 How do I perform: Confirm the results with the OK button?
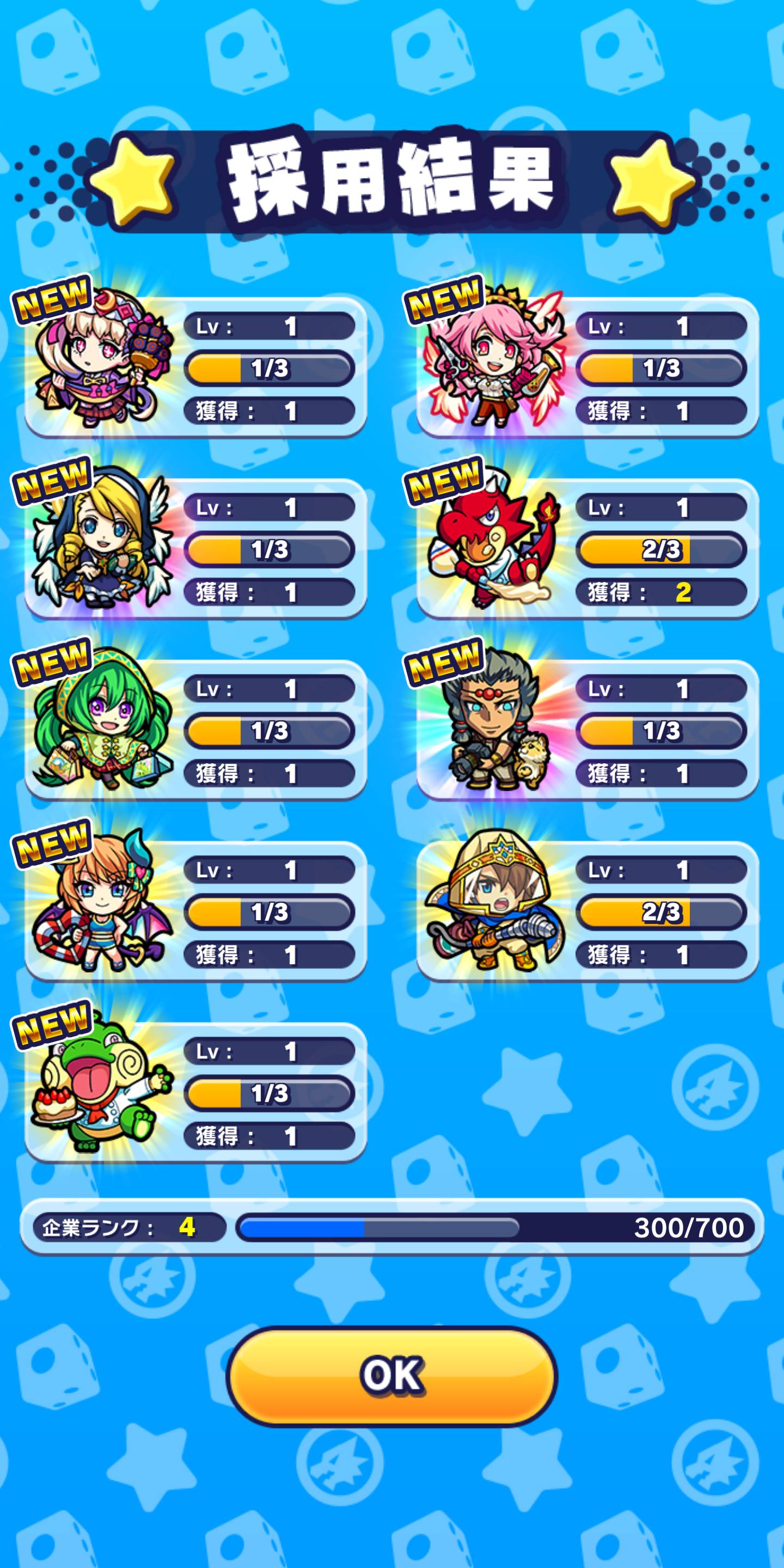pos(391,1376)
